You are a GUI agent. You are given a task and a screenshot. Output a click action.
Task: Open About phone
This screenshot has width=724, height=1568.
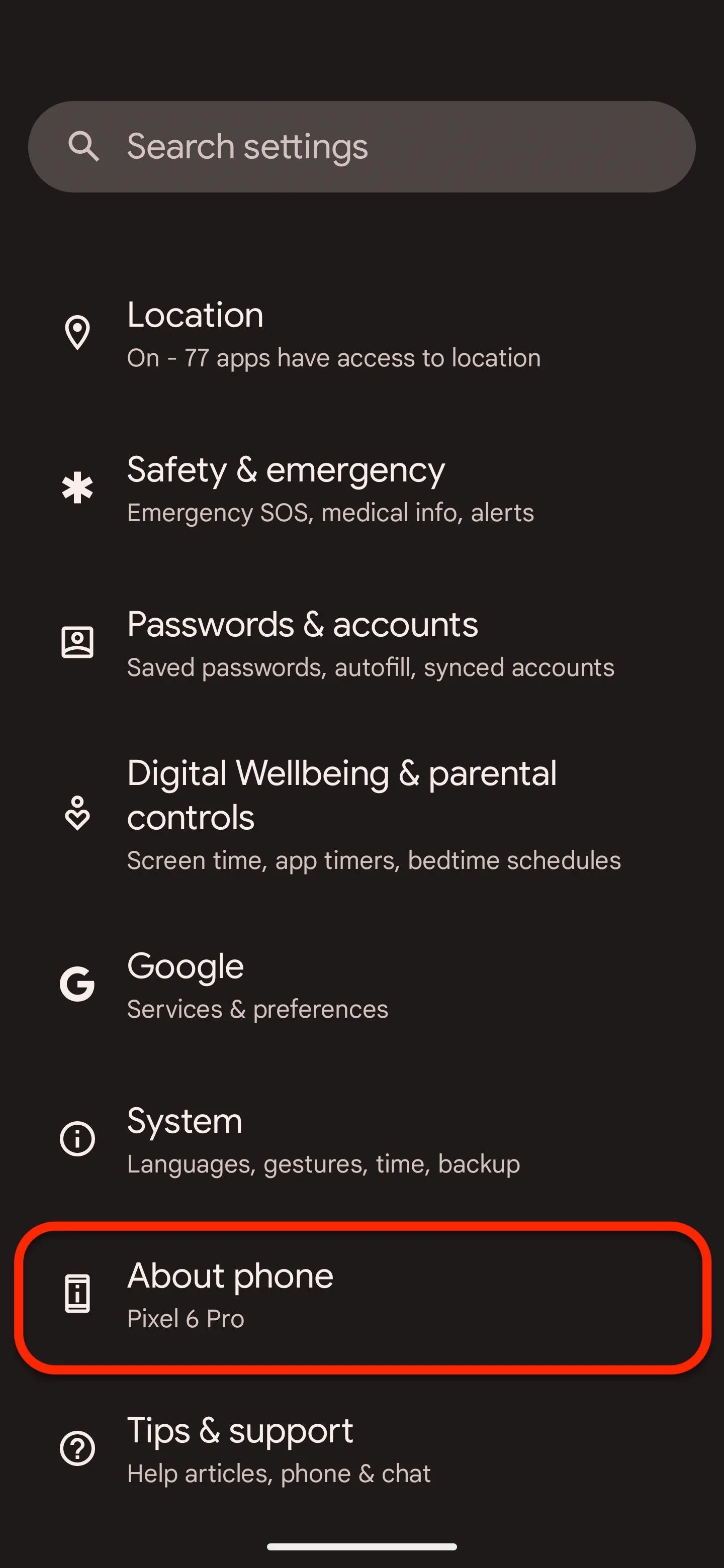361,1295
